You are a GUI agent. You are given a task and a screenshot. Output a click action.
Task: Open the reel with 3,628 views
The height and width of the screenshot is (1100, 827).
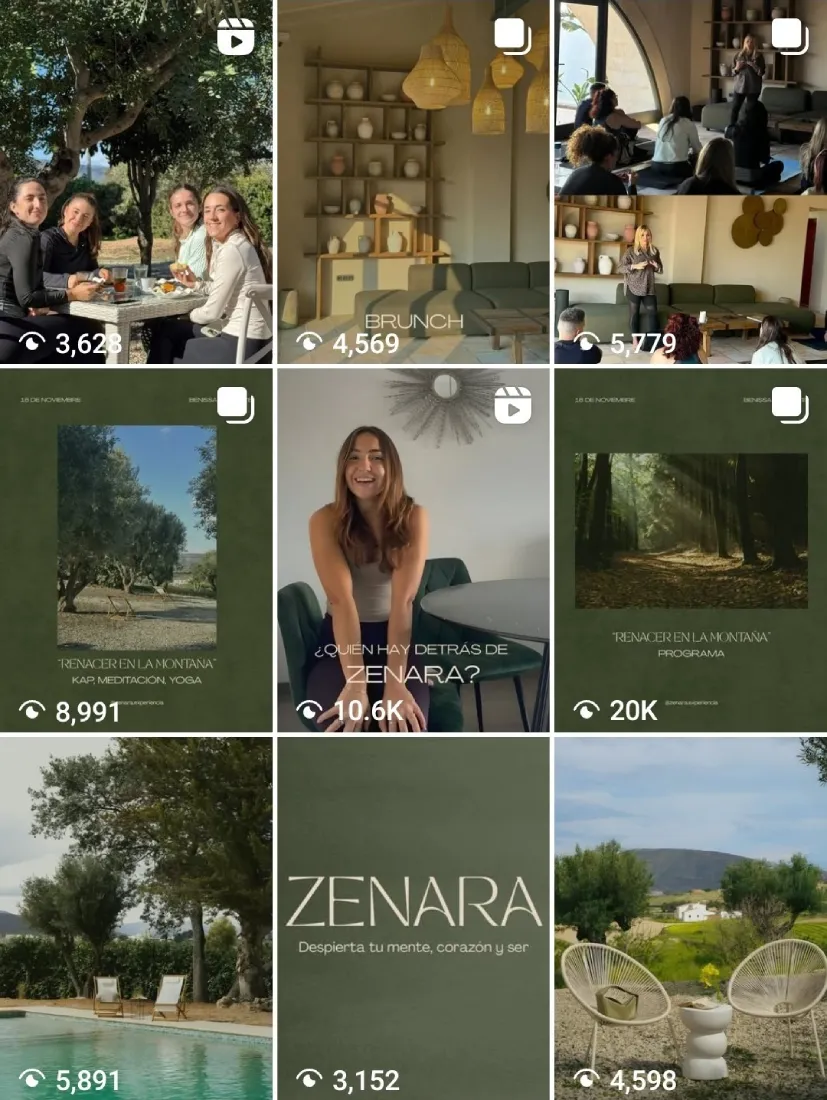coord(136,181)
